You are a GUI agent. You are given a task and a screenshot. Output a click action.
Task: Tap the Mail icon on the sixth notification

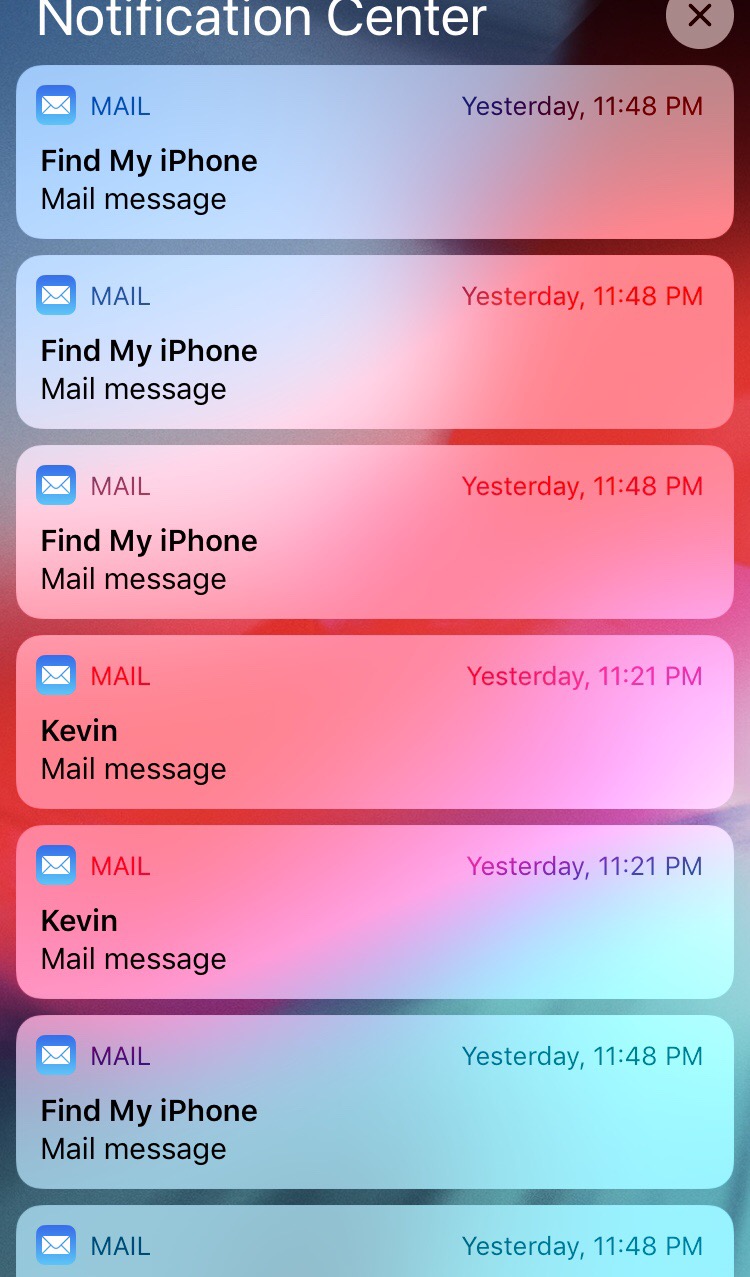click(x=56, y=1054)
